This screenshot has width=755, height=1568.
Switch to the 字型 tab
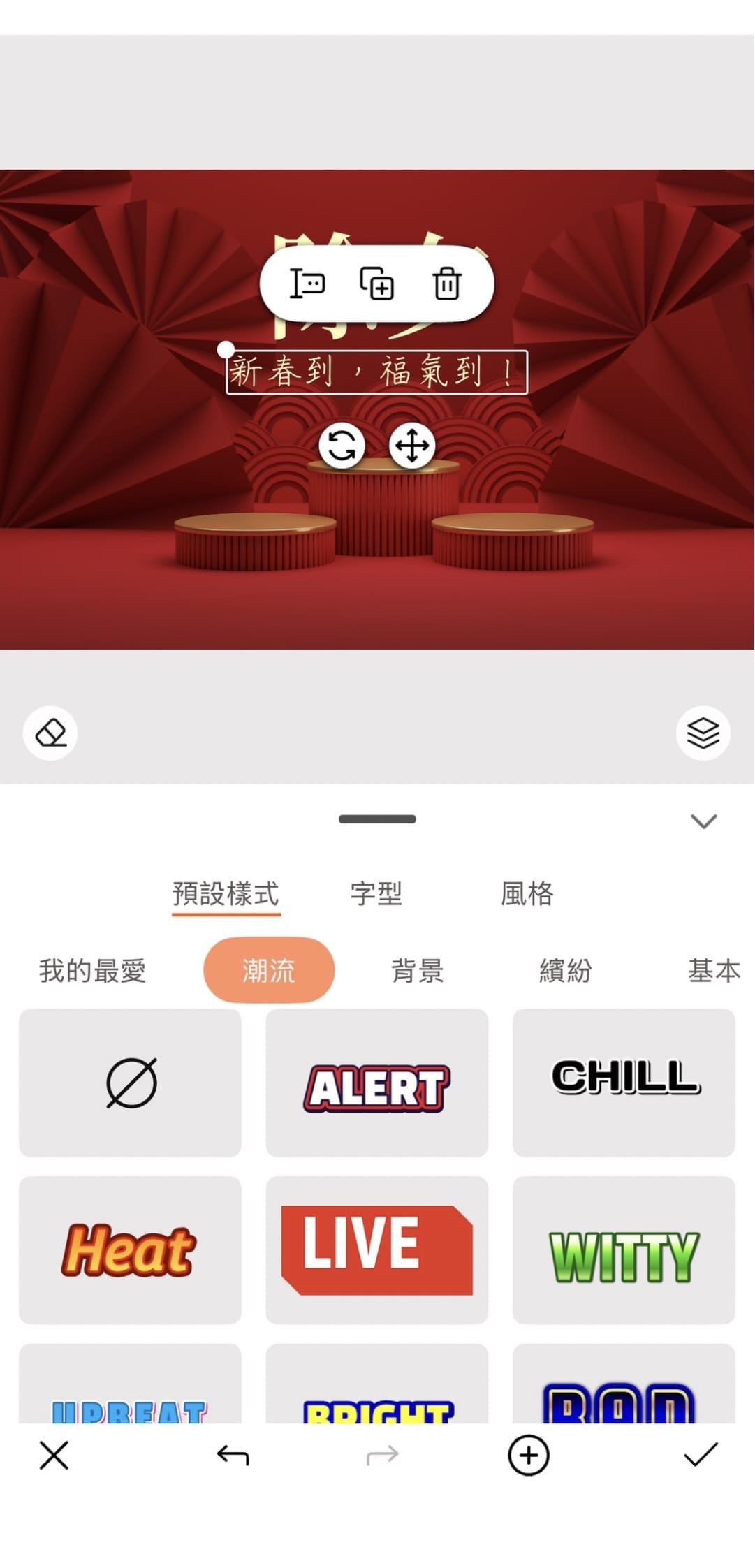point(377,894)
